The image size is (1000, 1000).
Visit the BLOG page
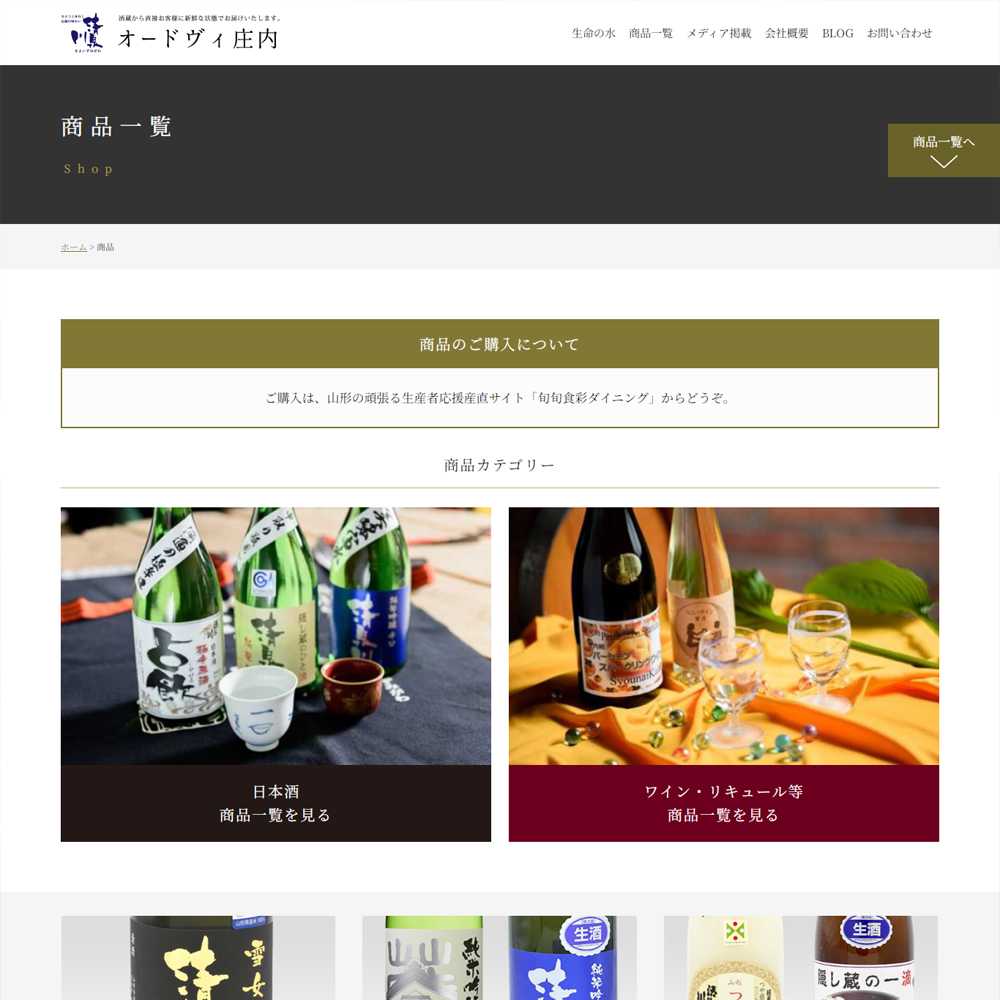tap(837, 33)
